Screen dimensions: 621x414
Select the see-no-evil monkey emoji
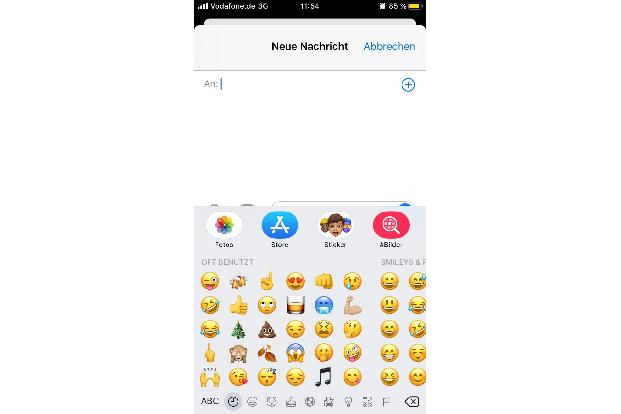[238, 353]
